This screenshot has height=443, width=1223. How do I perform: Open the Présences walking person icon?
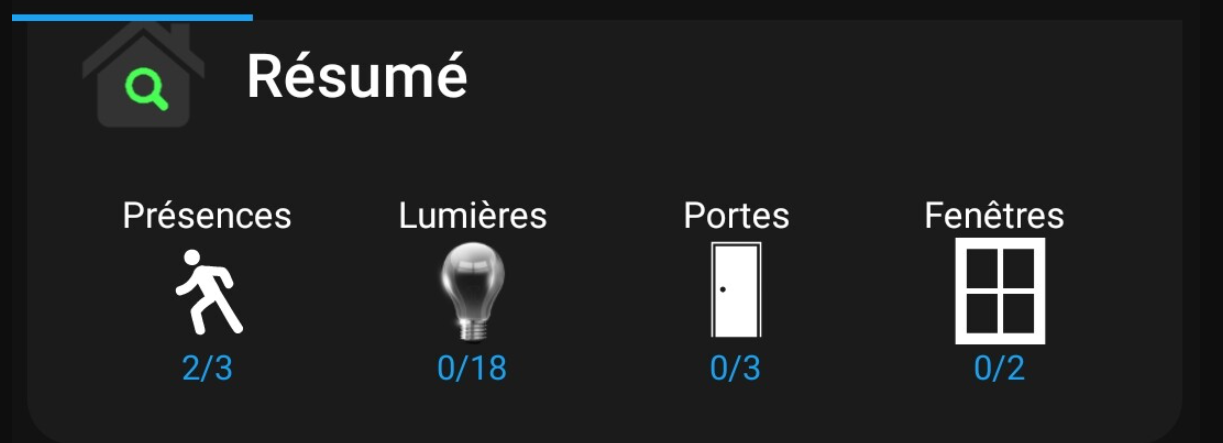point(208,292)
